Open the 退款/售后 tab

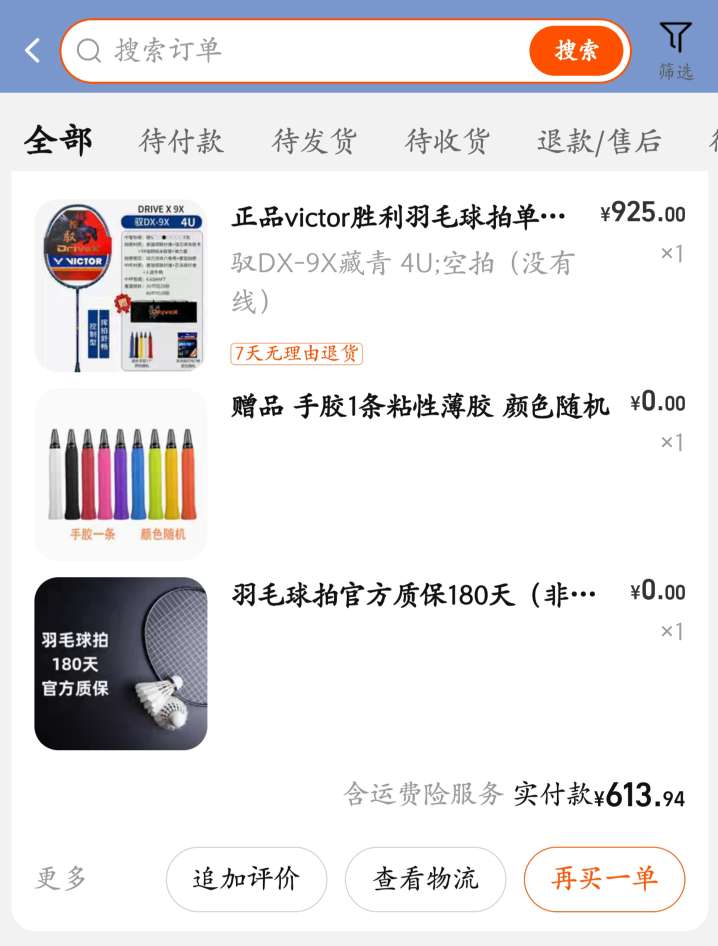point(599,141)
